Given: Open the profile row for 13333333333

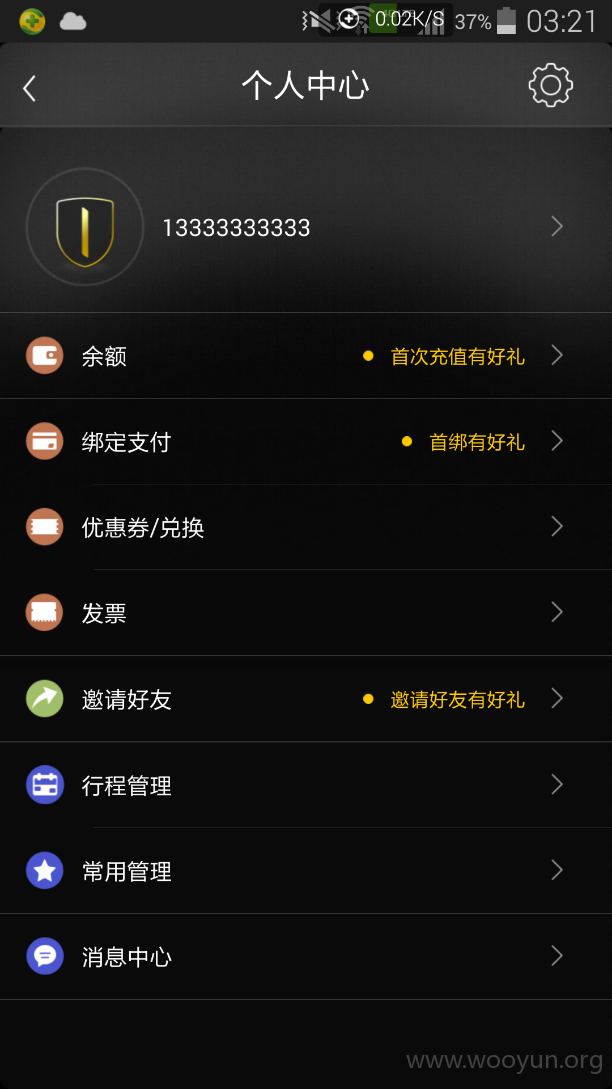Looking at the screenshot, I should (306, 226).
